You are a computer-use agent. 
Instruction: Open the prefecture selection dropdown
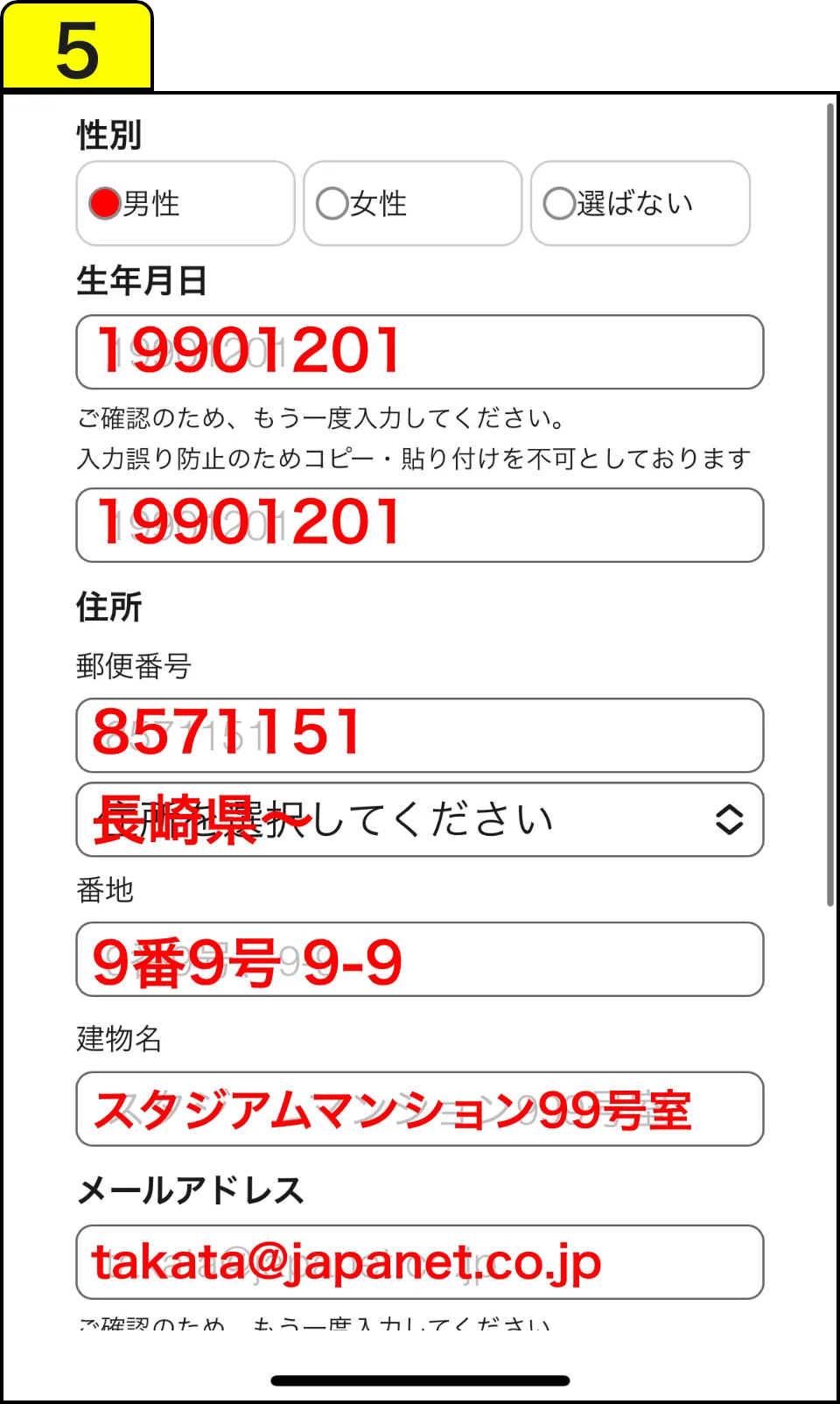point(420,819)
